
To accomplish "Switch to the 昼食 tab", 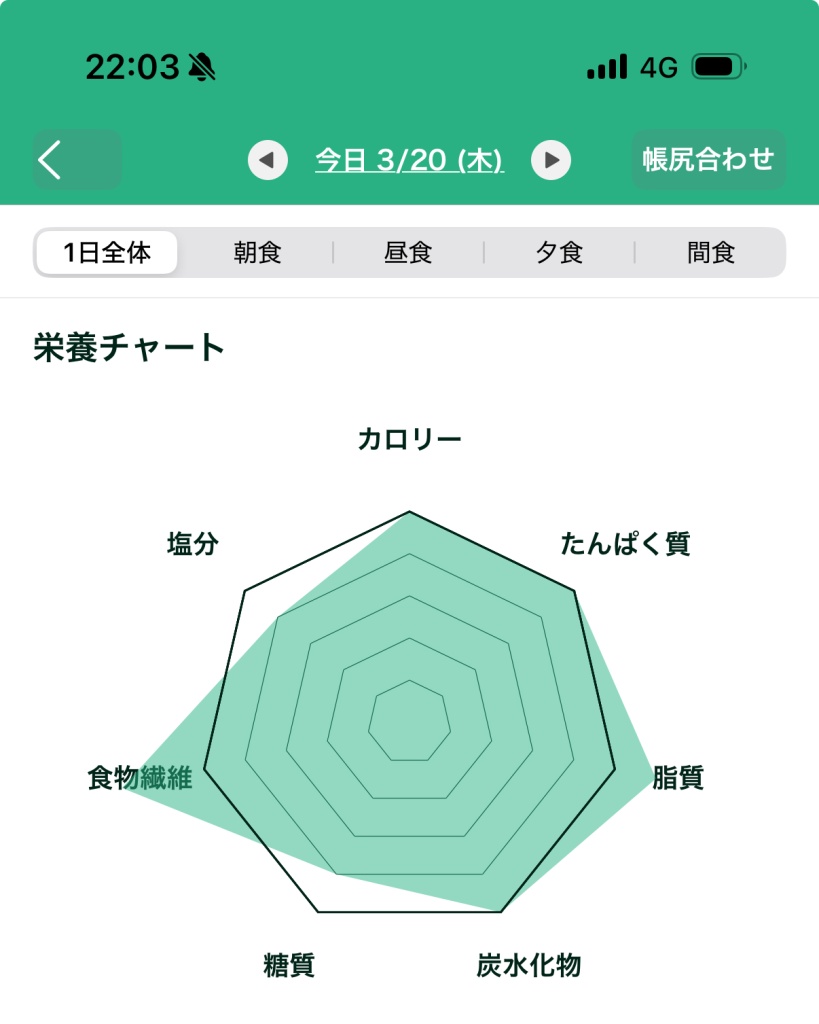I will [x=408, y=253].
